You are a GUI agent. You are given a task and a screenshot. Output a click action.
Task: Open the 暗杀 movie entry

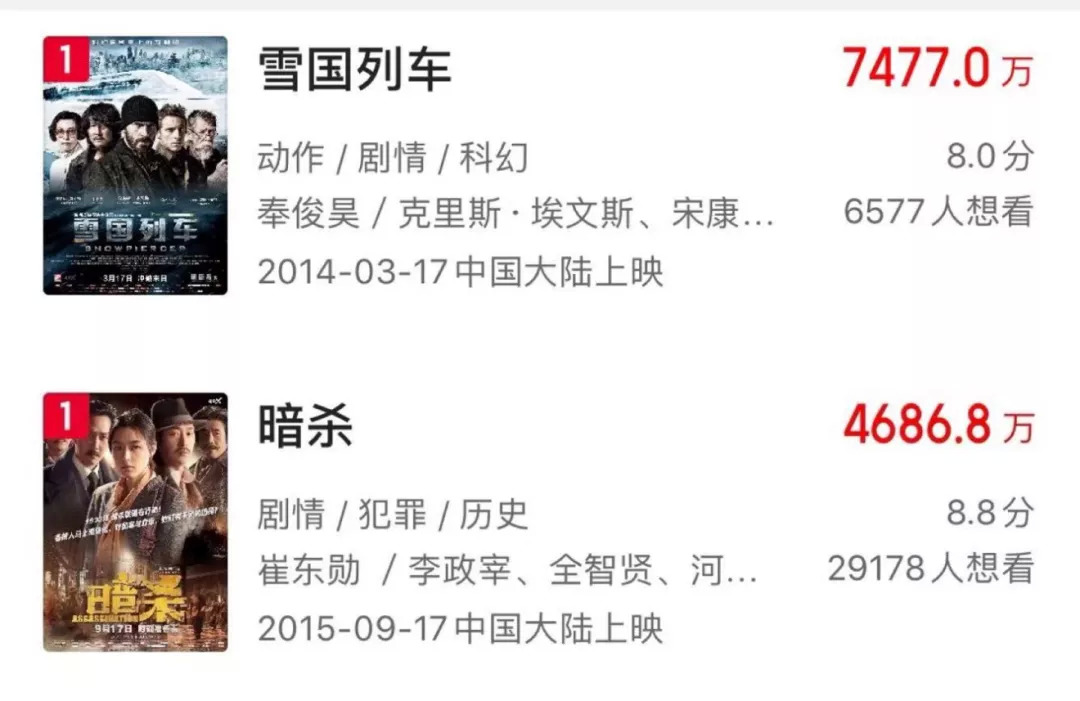305,427
